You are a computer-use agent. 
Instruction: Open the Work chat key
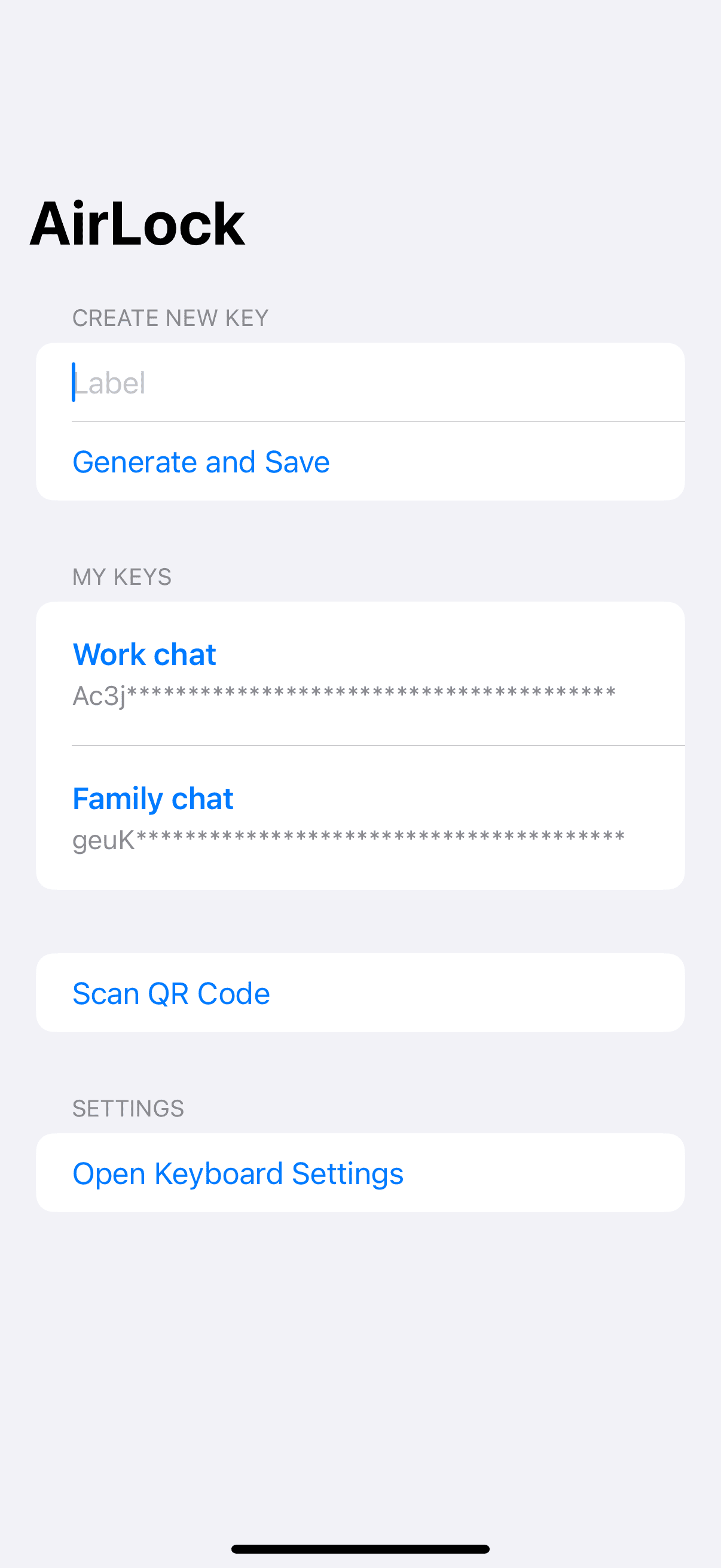point(359,673)
